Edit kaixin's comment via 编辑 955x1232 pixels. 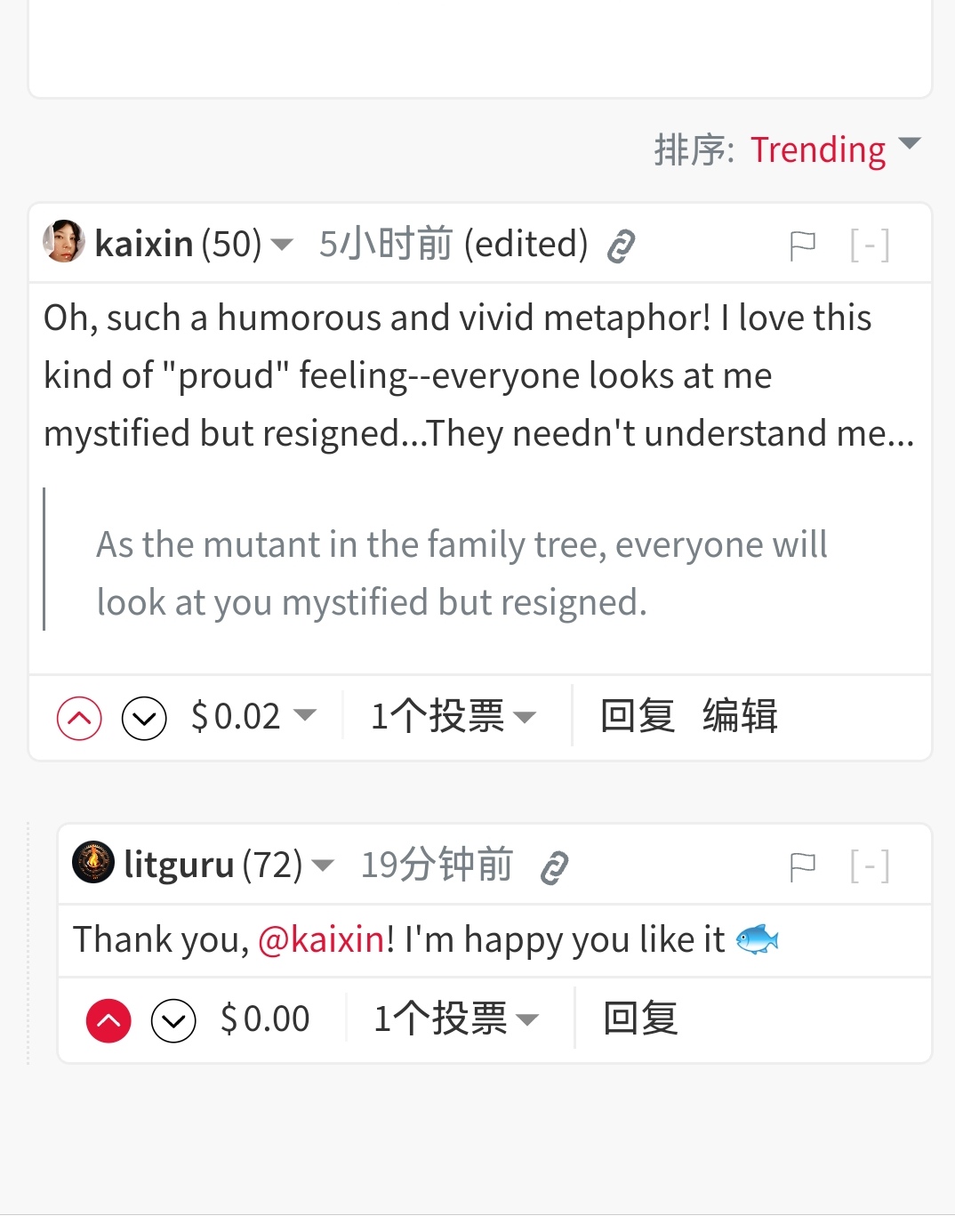pos(740,716)
